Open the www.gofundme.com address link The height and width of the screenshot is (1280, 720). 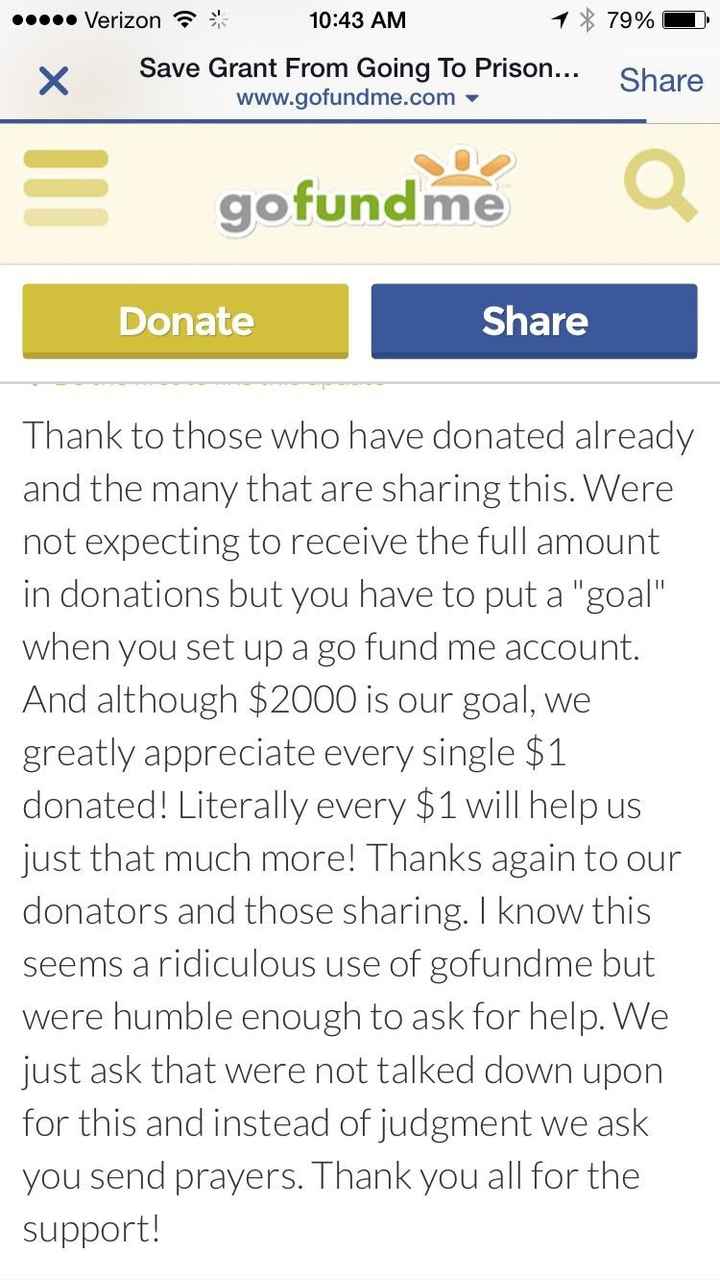click(347, 100)
